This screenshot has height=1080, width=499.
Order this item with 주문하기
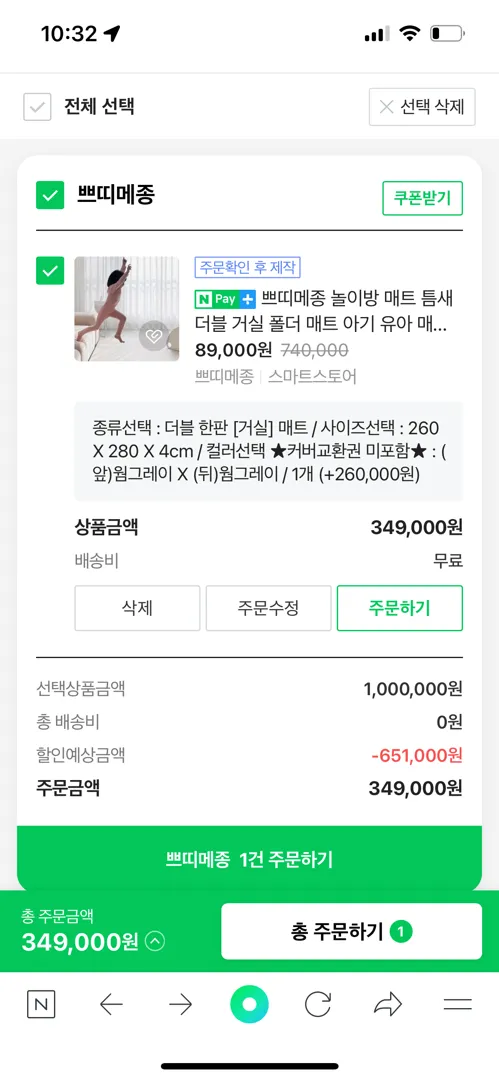tap(400, 608)
